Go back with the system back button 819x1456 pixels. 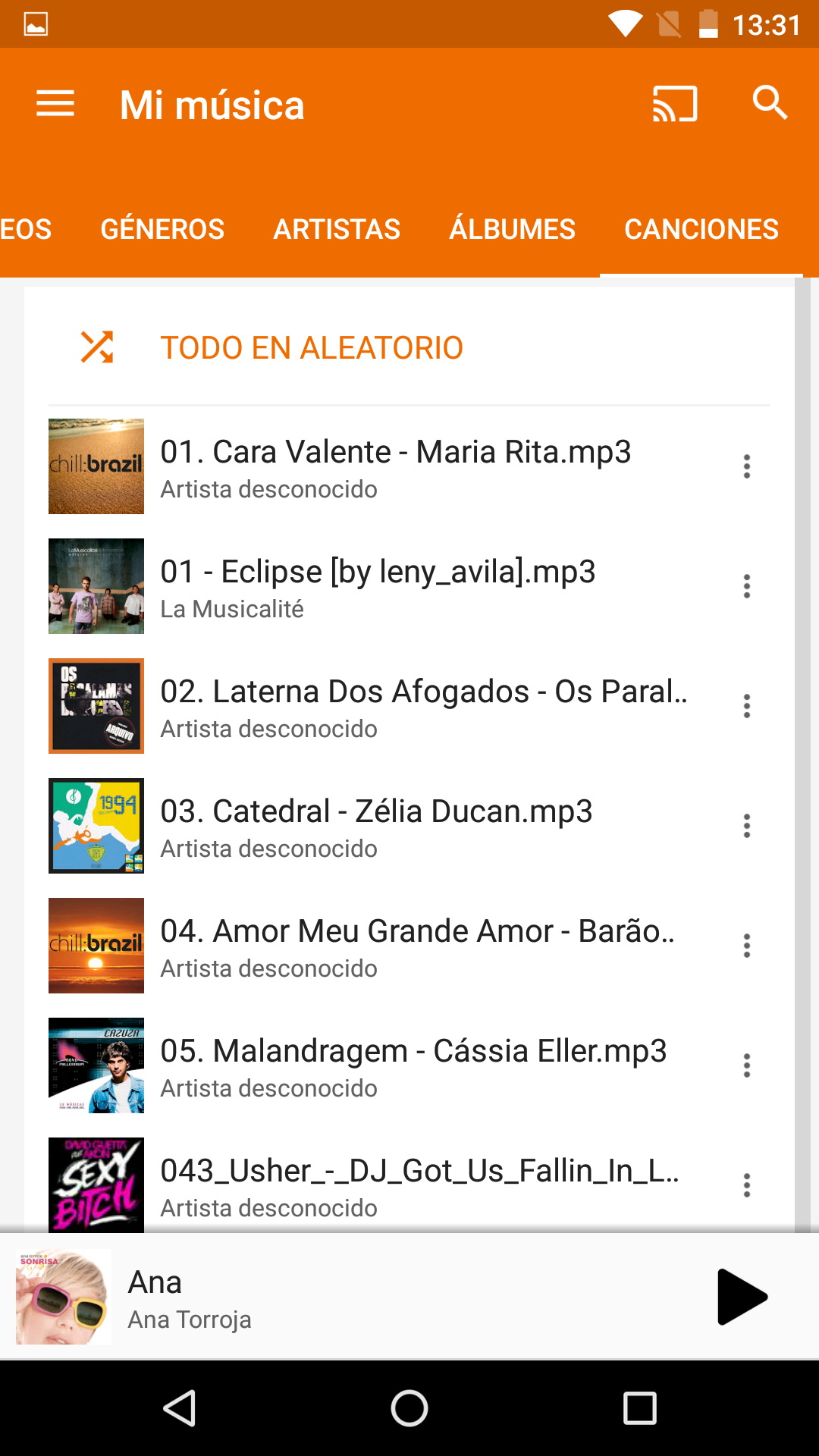click(180, 1408)
